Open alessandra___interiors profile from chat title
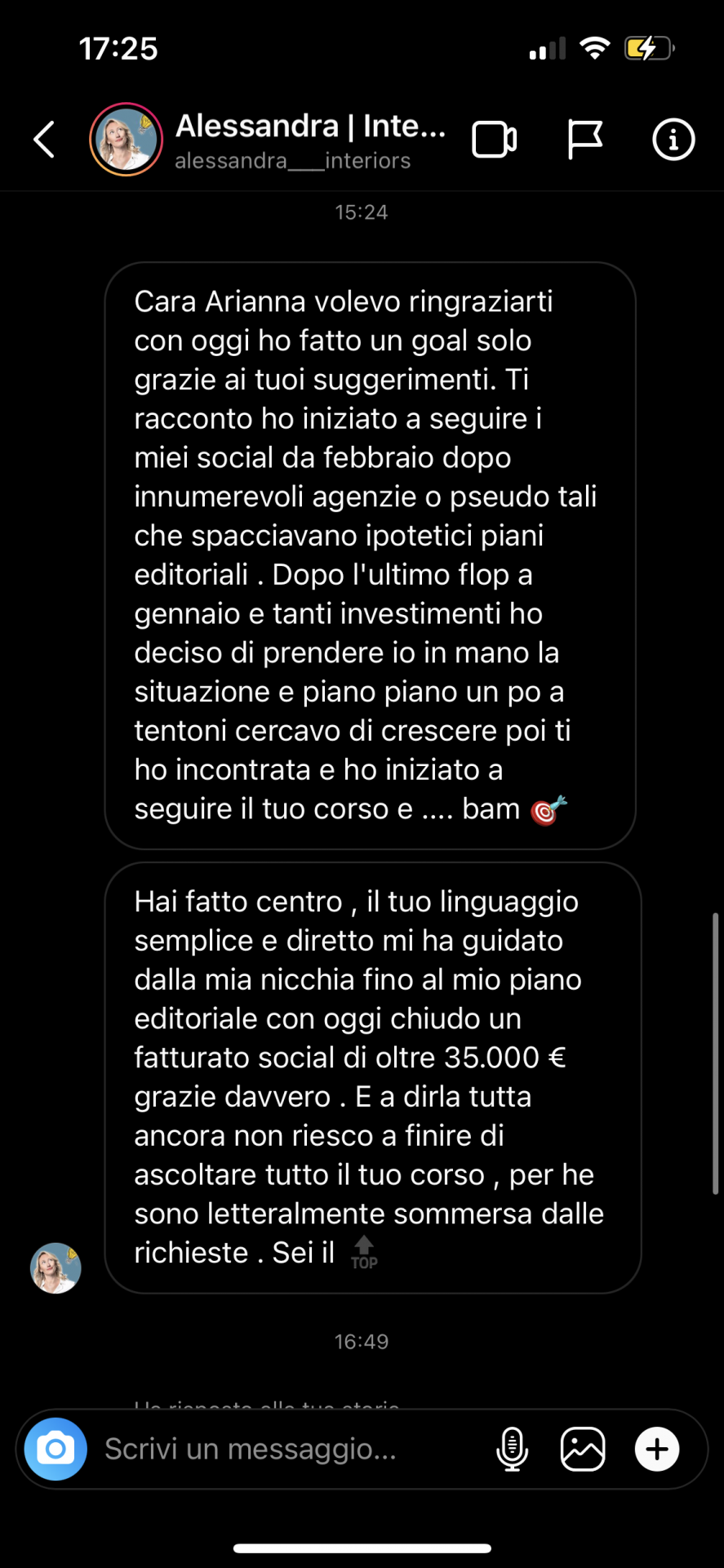 (x=310, y=140)
